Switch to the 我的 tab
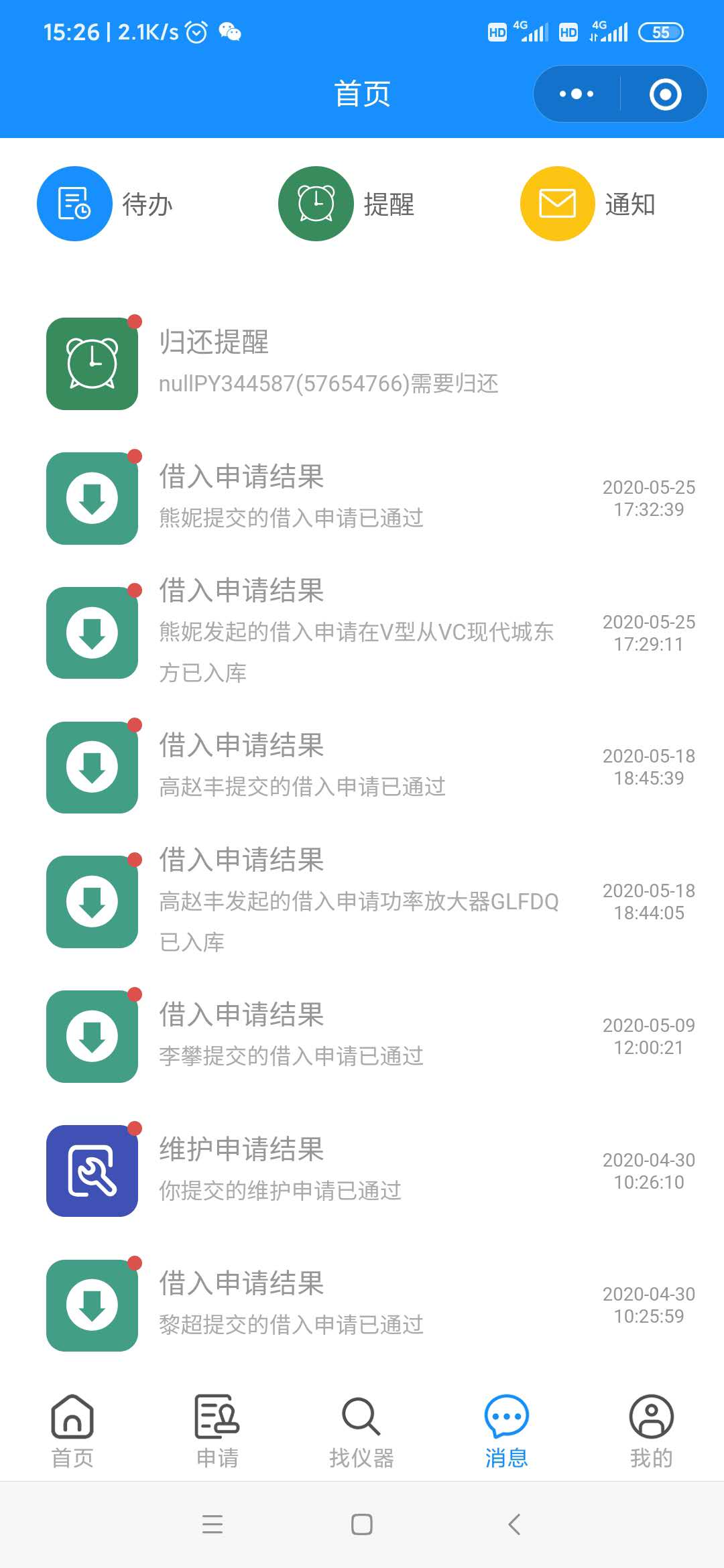The image size is (724, 1568). pyautogui.click(x=651, y=1431)
